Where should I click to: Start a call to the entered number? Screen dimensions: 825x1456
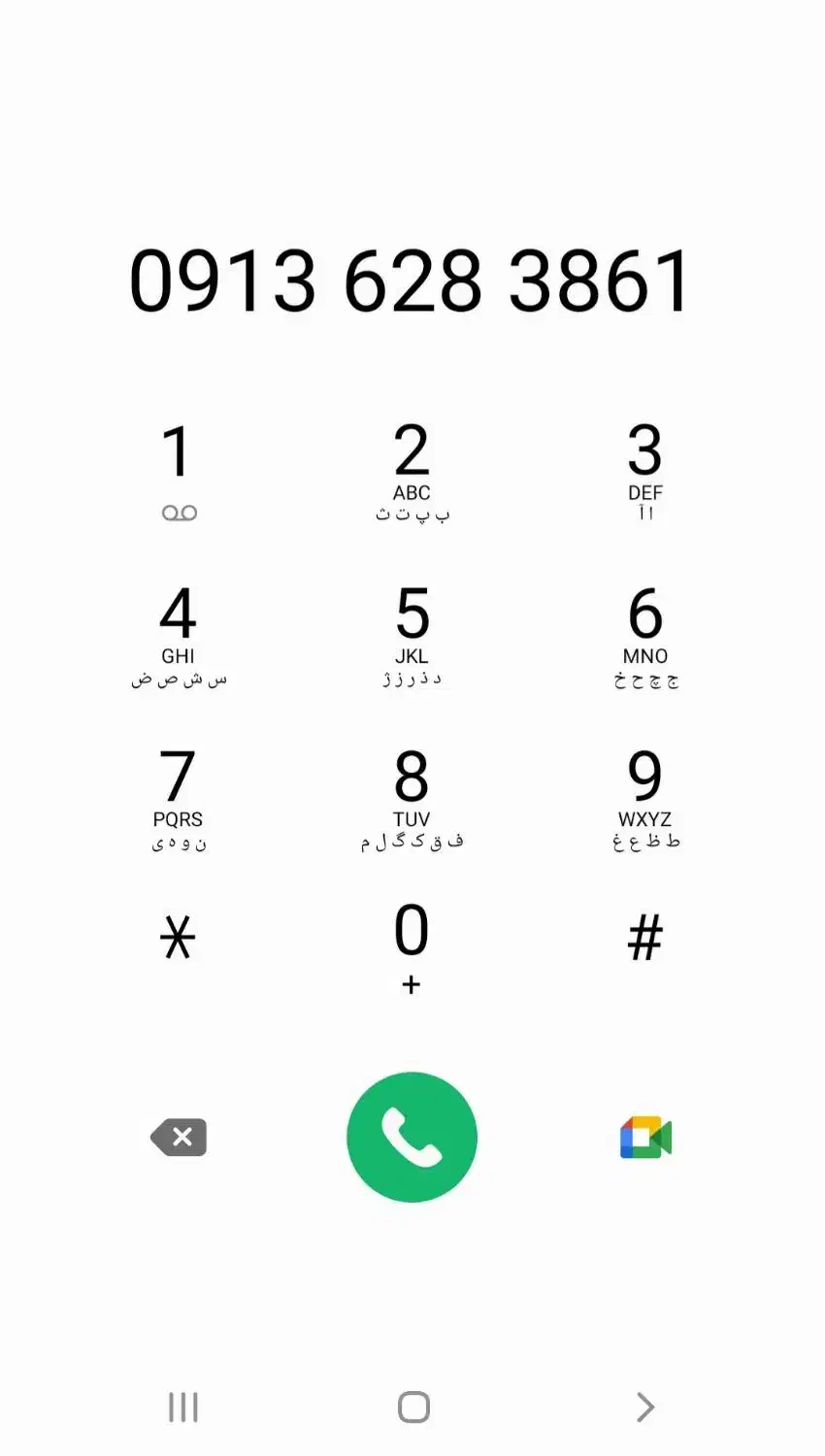(412, 1137)
